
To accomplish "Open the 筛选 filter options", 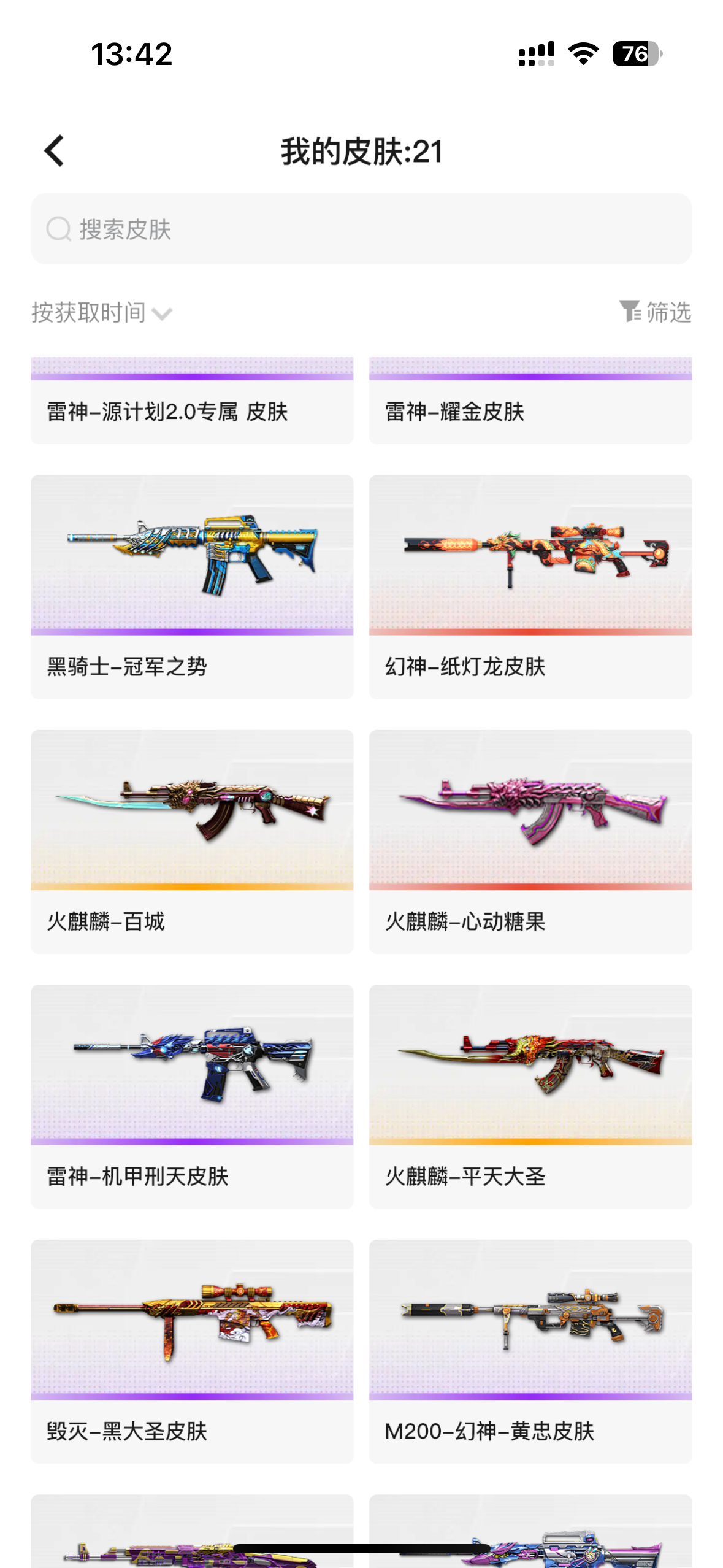I will [655, 312].
